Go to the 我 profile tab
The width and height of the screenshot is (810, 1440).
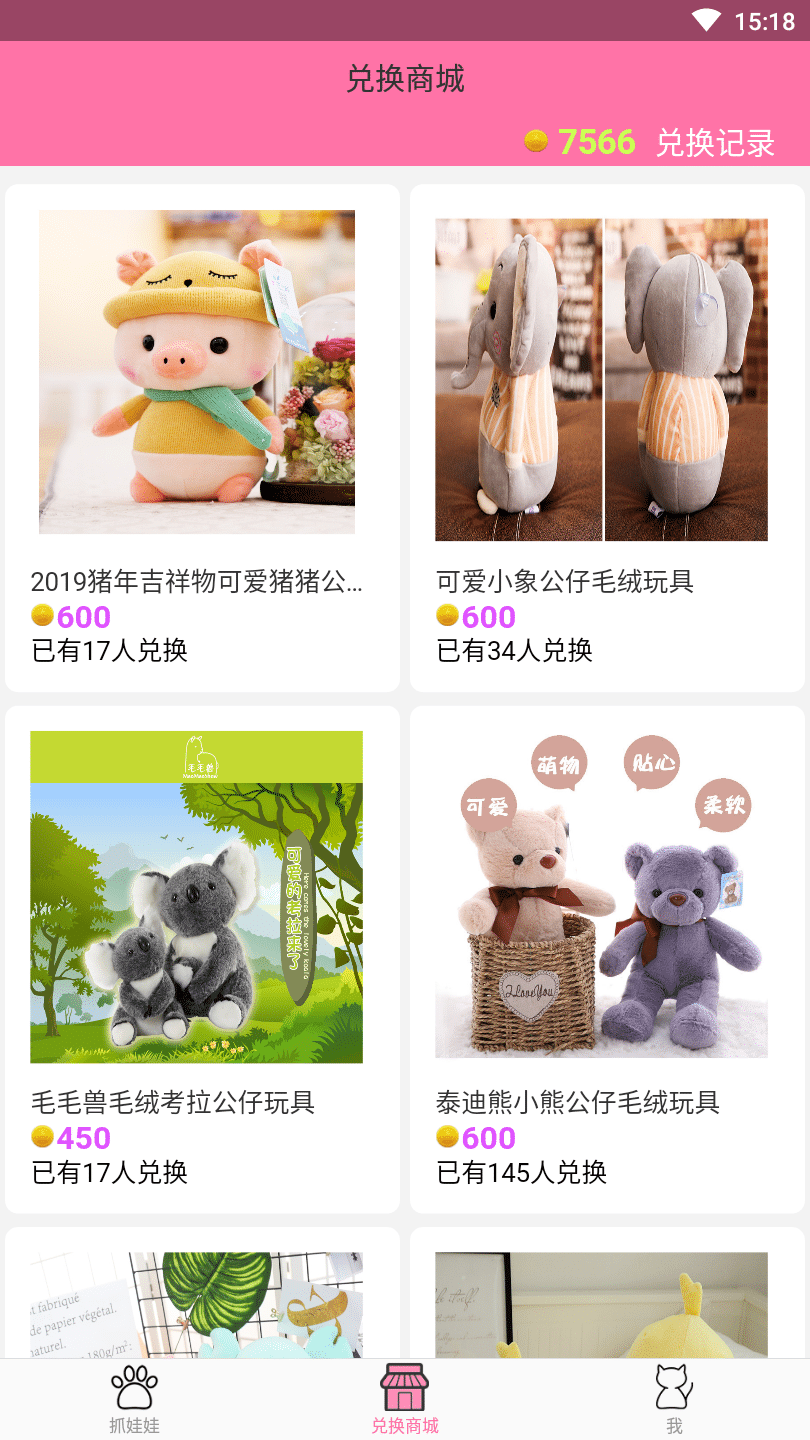pos(674,1399)
